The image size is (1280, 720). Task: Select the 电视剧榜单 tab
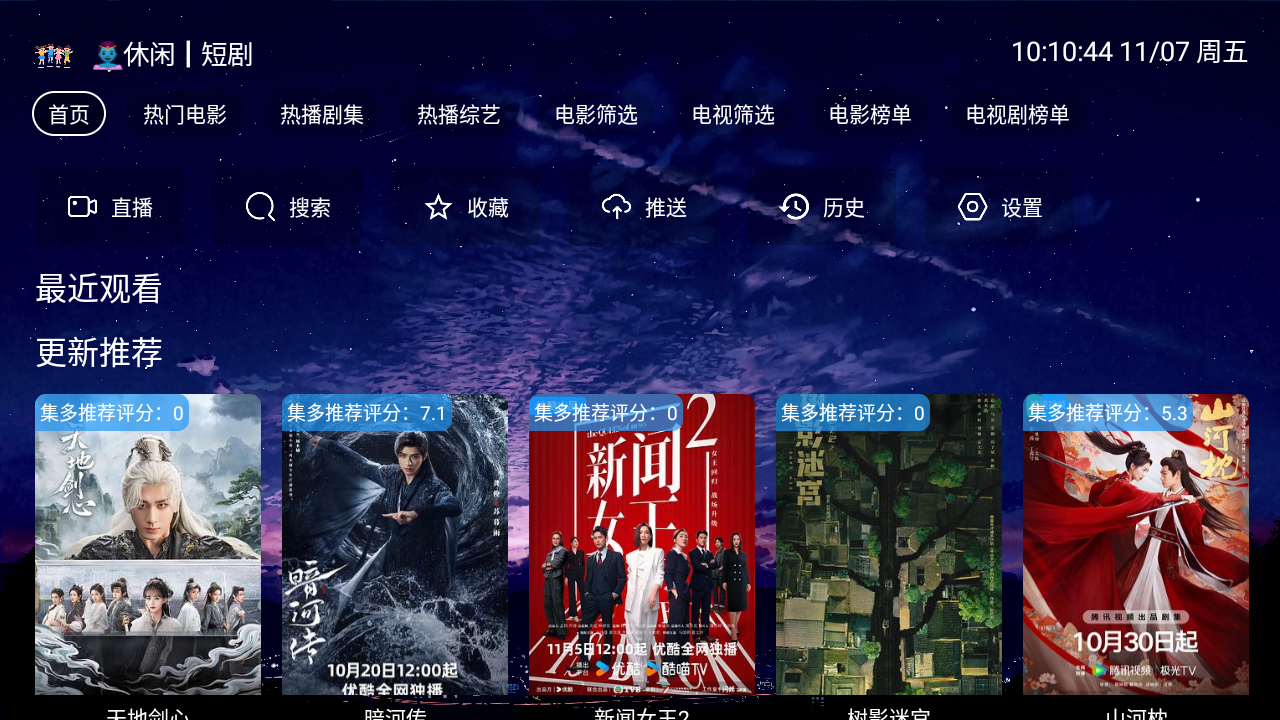(1017, 114)
